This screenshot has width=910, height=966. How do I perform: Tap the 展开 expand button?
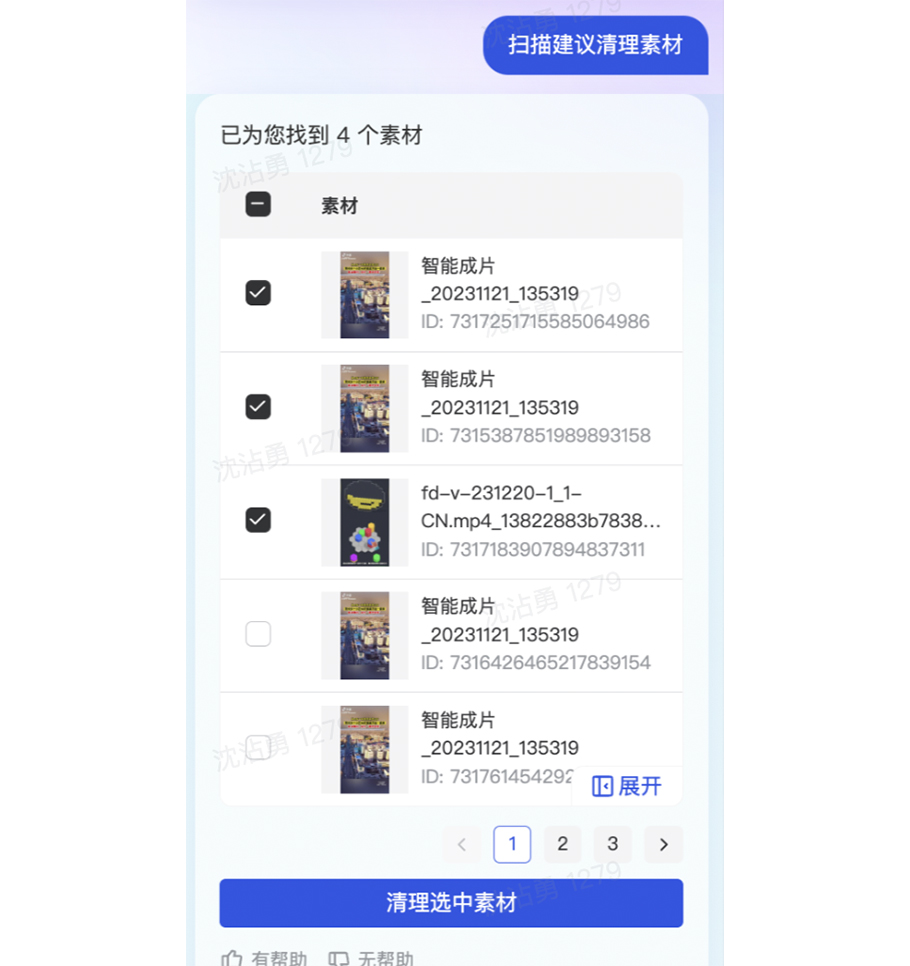point(627,786)
